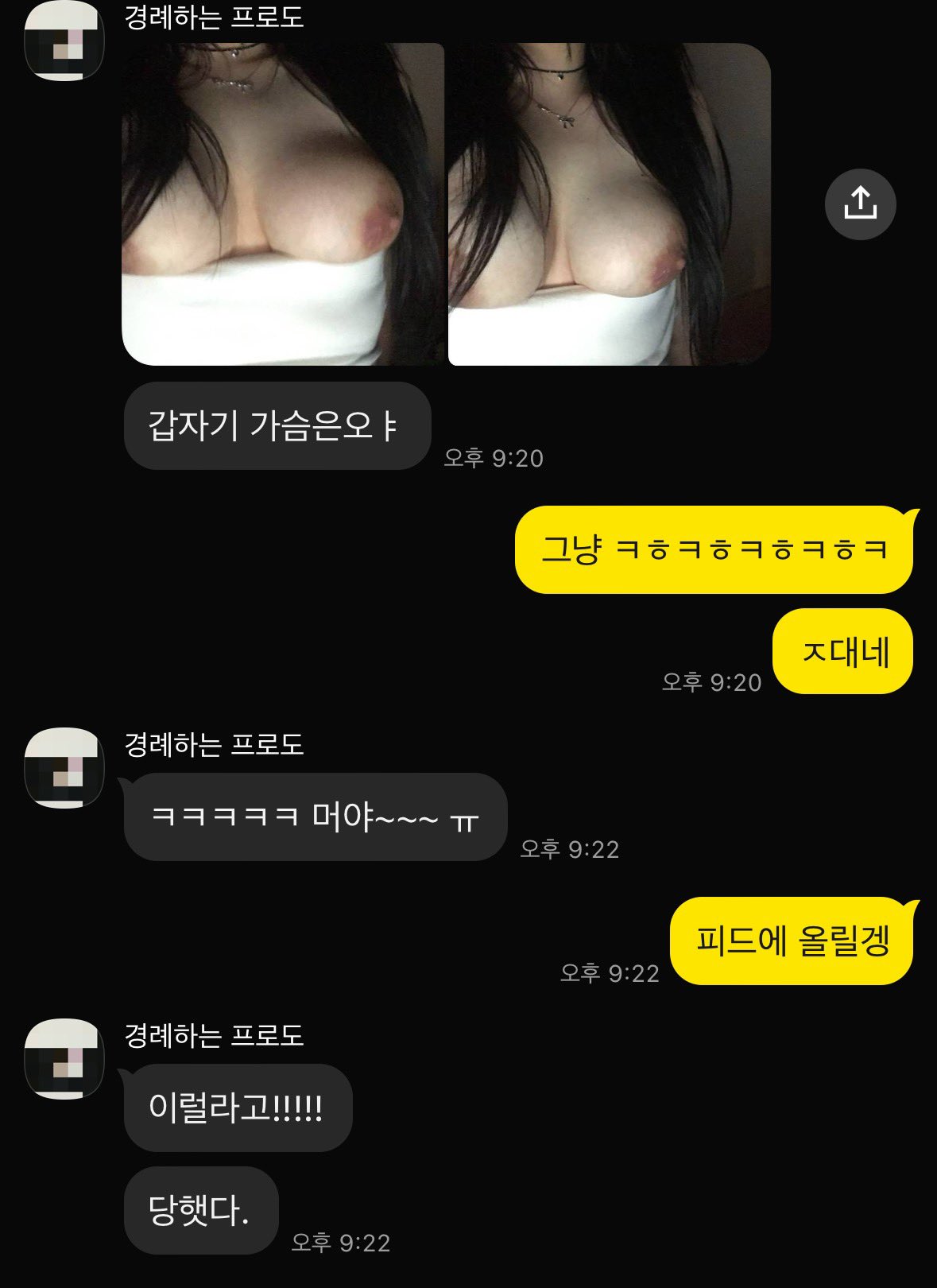The image size is (937, 1288).
Task: Open profile picture beside the 이럴라고!!!!! message
Action: pyautogui.click(x=65, y=1058)
